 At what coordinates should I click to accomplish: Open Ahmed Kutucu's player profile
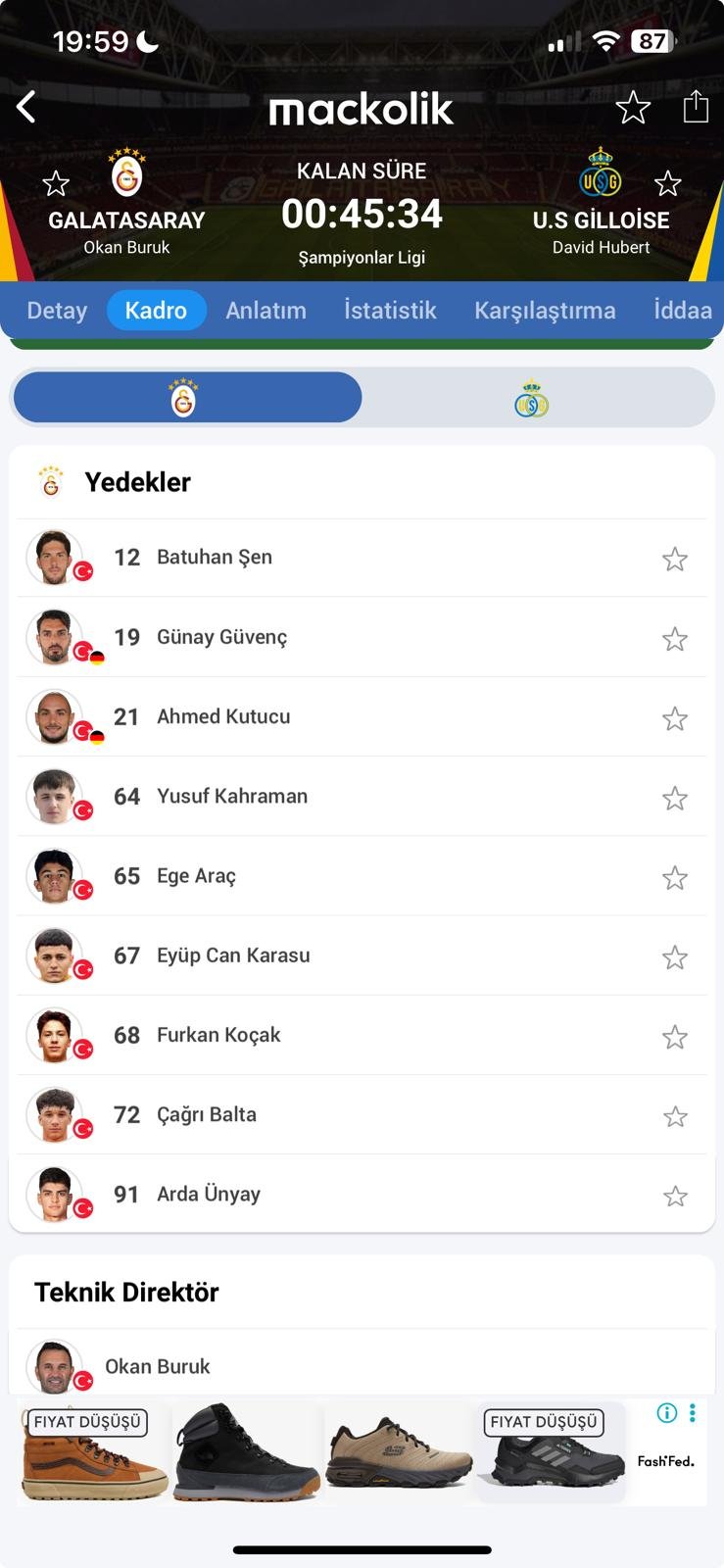click(x=223, y=716)
